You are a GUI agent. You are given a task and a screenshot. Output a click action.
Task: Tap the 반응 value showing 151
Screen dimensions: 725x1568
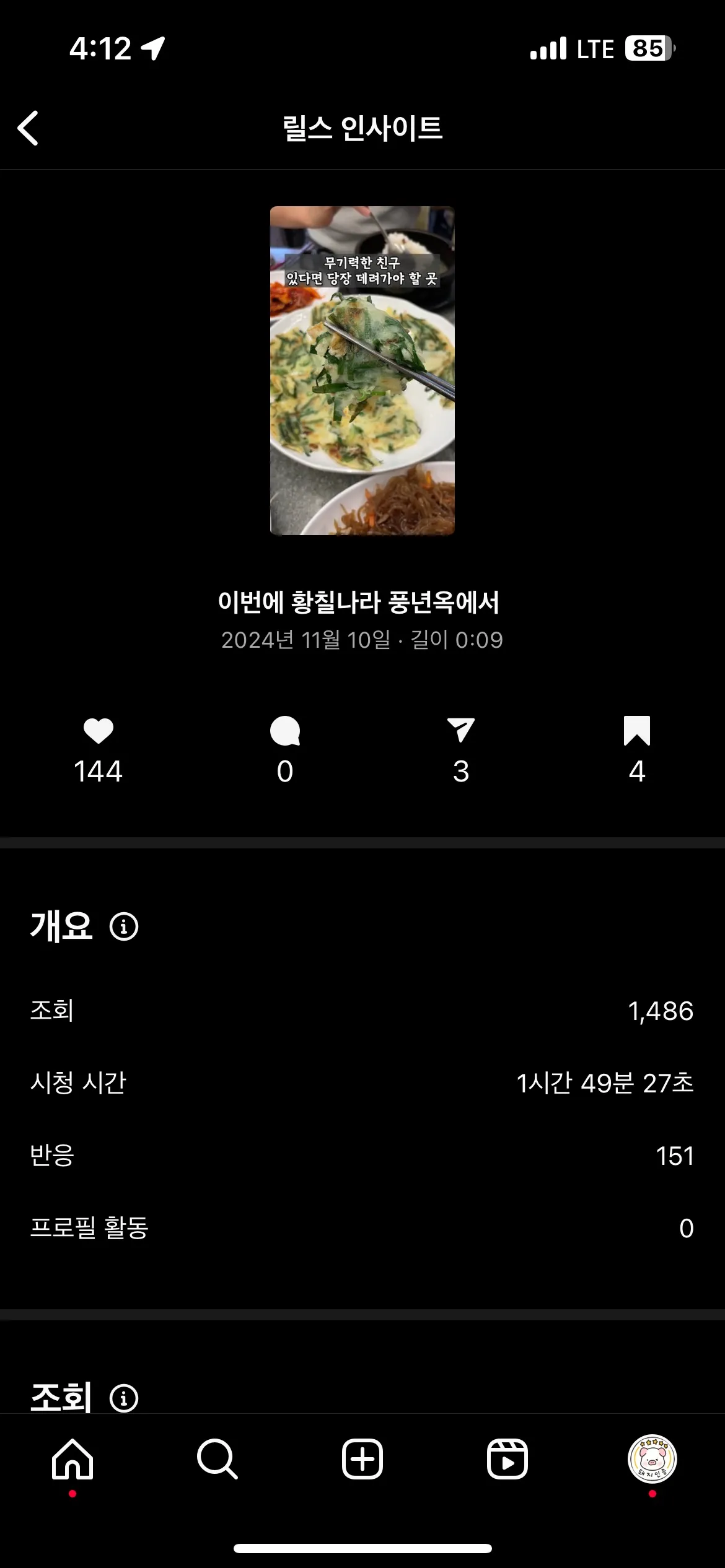(675, 1157)
